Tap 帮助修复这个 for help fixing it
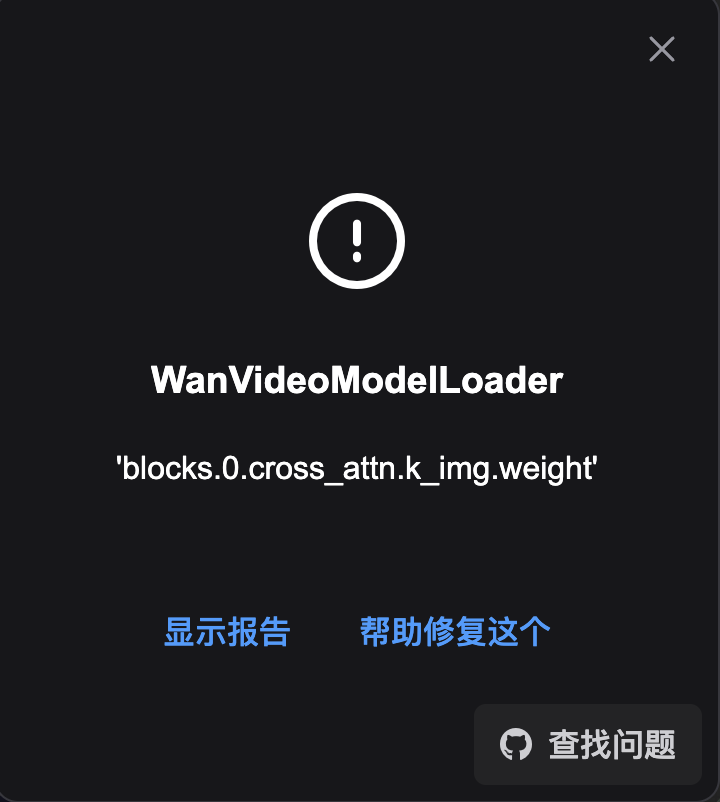The image size is (720, 802). [x=455, y=632]
